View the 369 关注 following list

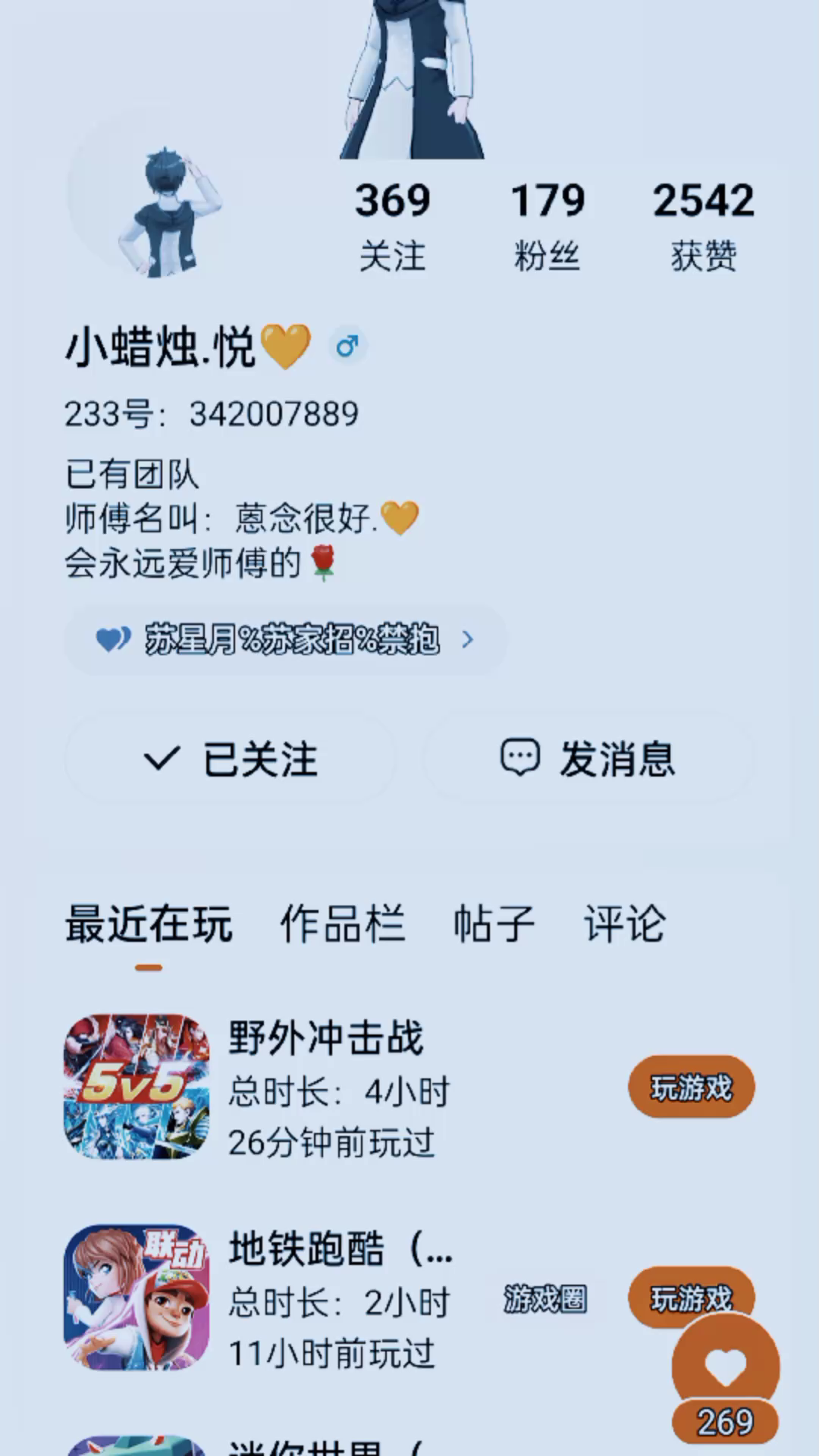click(392, 226)
